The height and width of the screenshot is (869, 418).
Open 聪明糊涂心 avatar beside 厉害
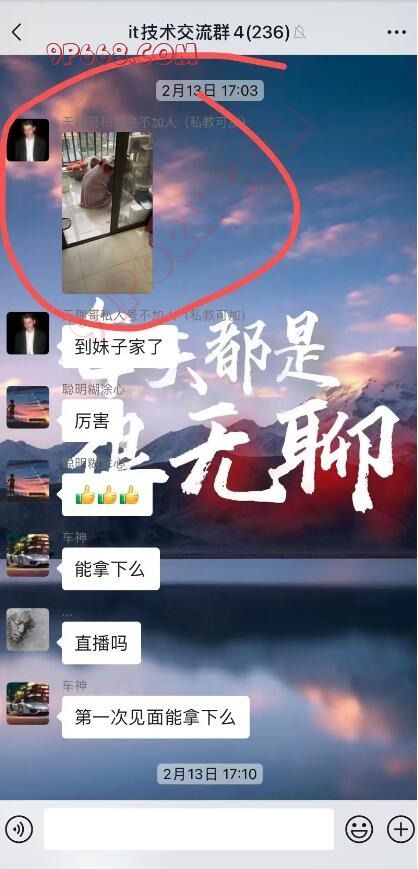pyautogui.click(x=28, y=407)
